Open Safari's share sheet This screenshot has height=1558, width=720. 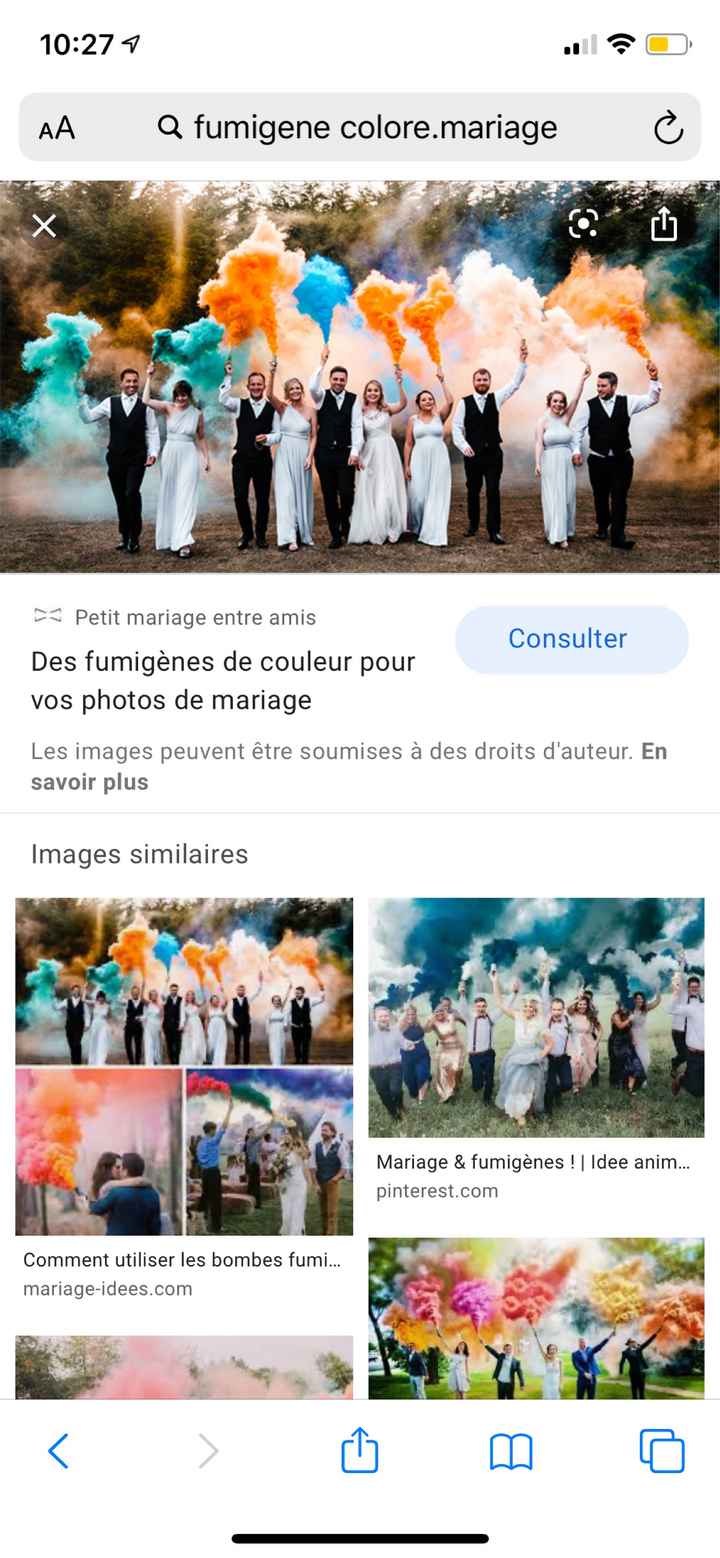[x=360, y=1450]
